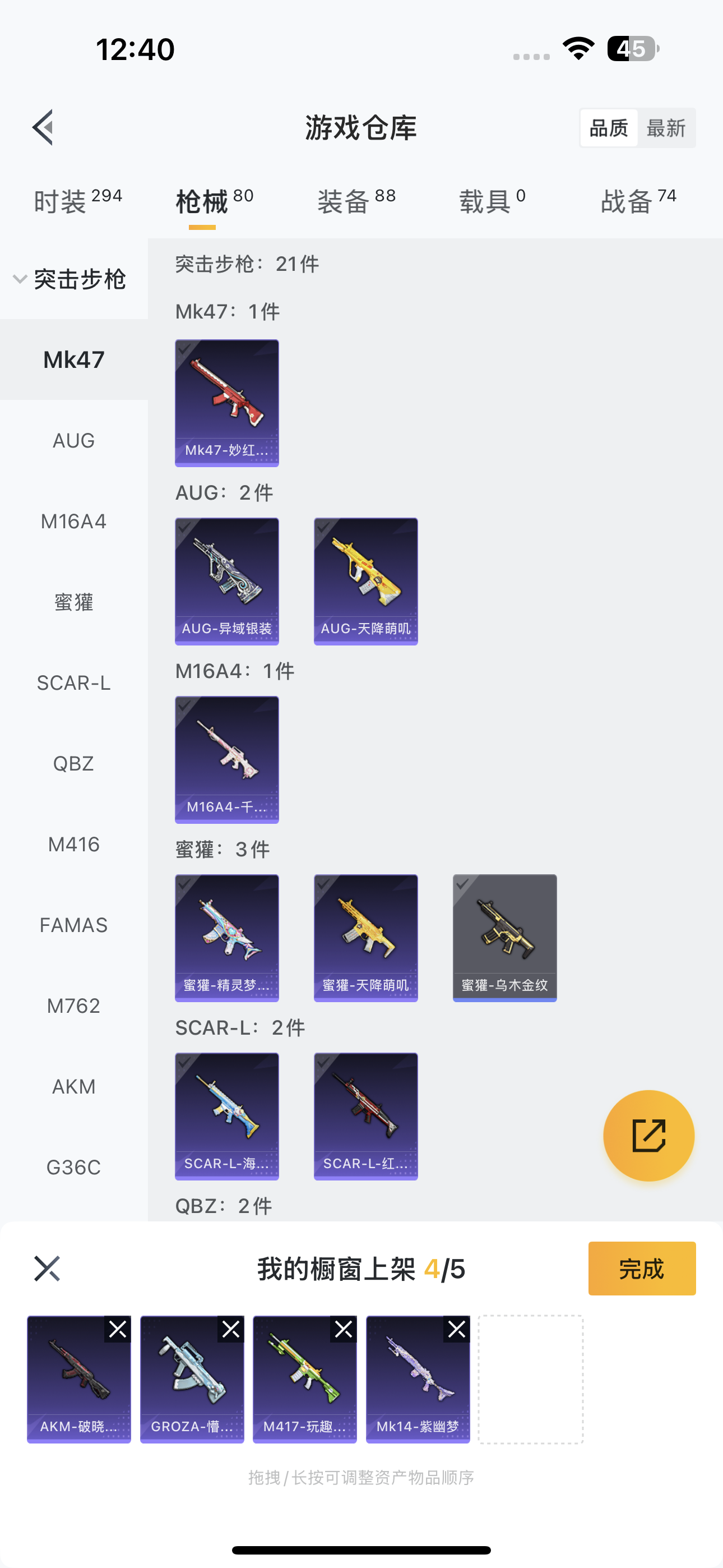Screen dimensions: 723x1568
Task: Remove Mk14-紫幽梦 from the showcase
Action: tap(456, 1329)
